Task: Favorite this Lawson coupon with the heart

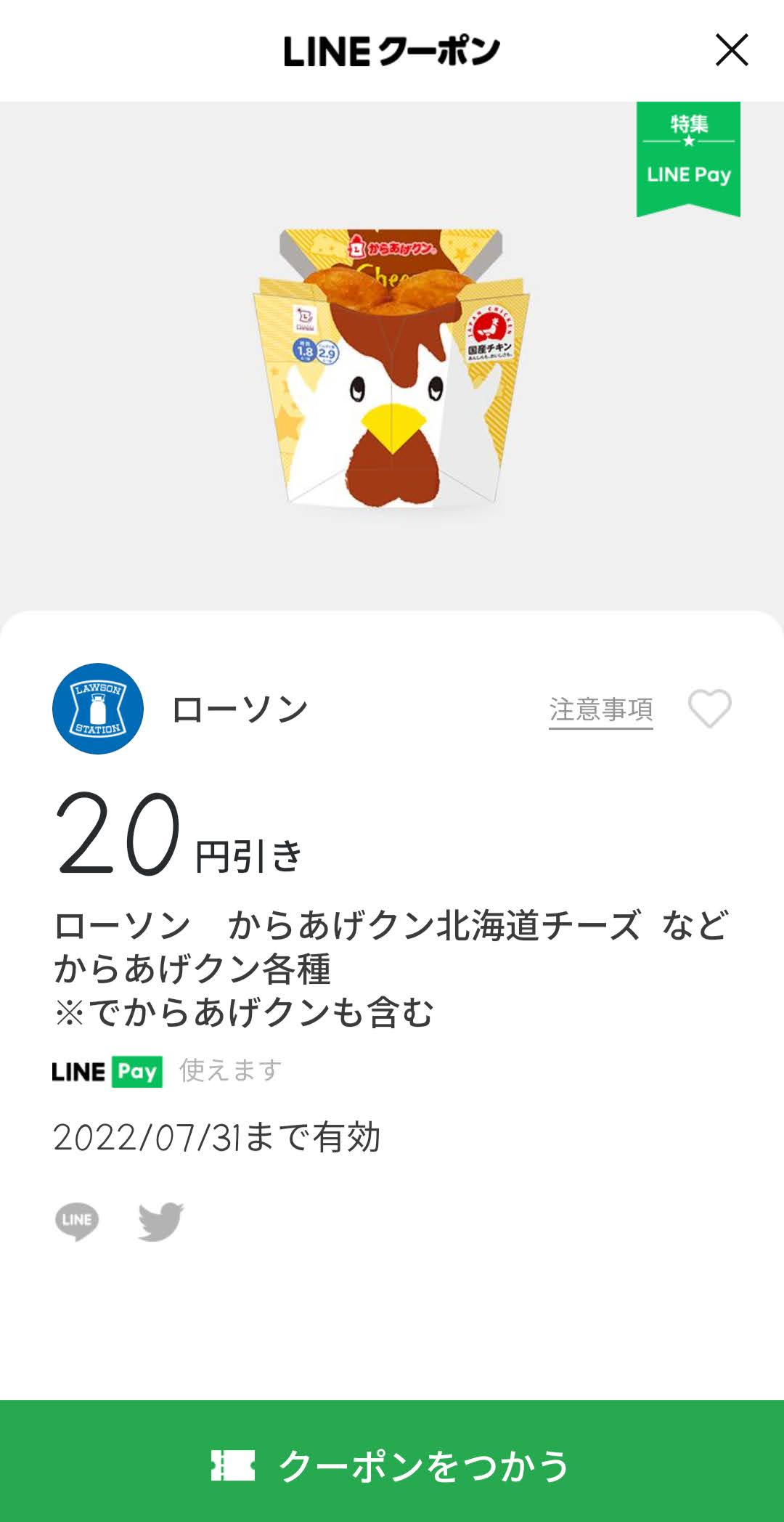Action: (x=709, y=708)
